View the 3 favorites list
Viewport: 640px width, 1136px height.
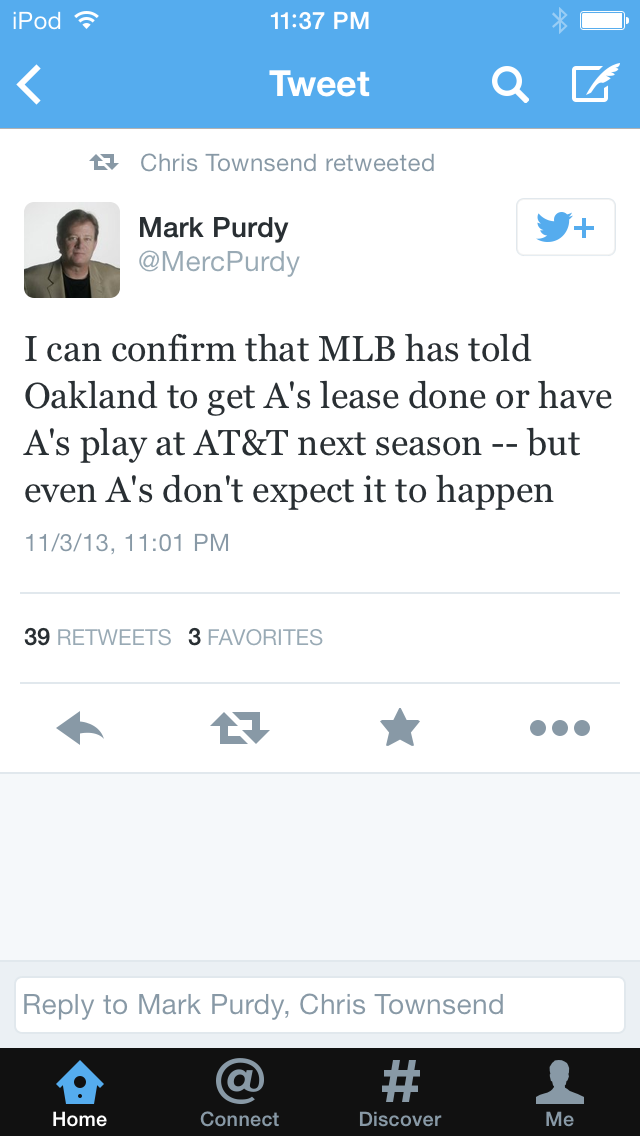(255, 637)
